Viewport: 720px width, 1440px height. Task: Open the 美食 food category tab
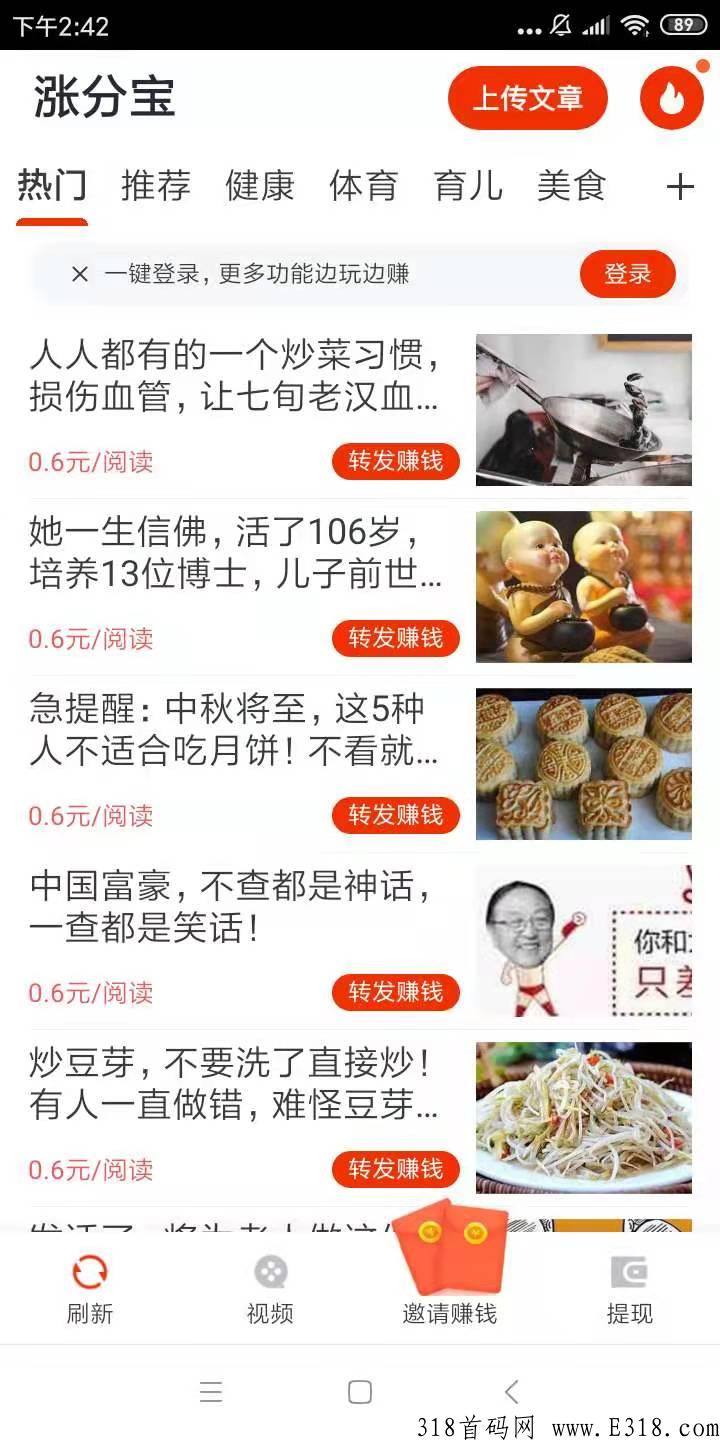pyautogui.click(x=570, y=185)
